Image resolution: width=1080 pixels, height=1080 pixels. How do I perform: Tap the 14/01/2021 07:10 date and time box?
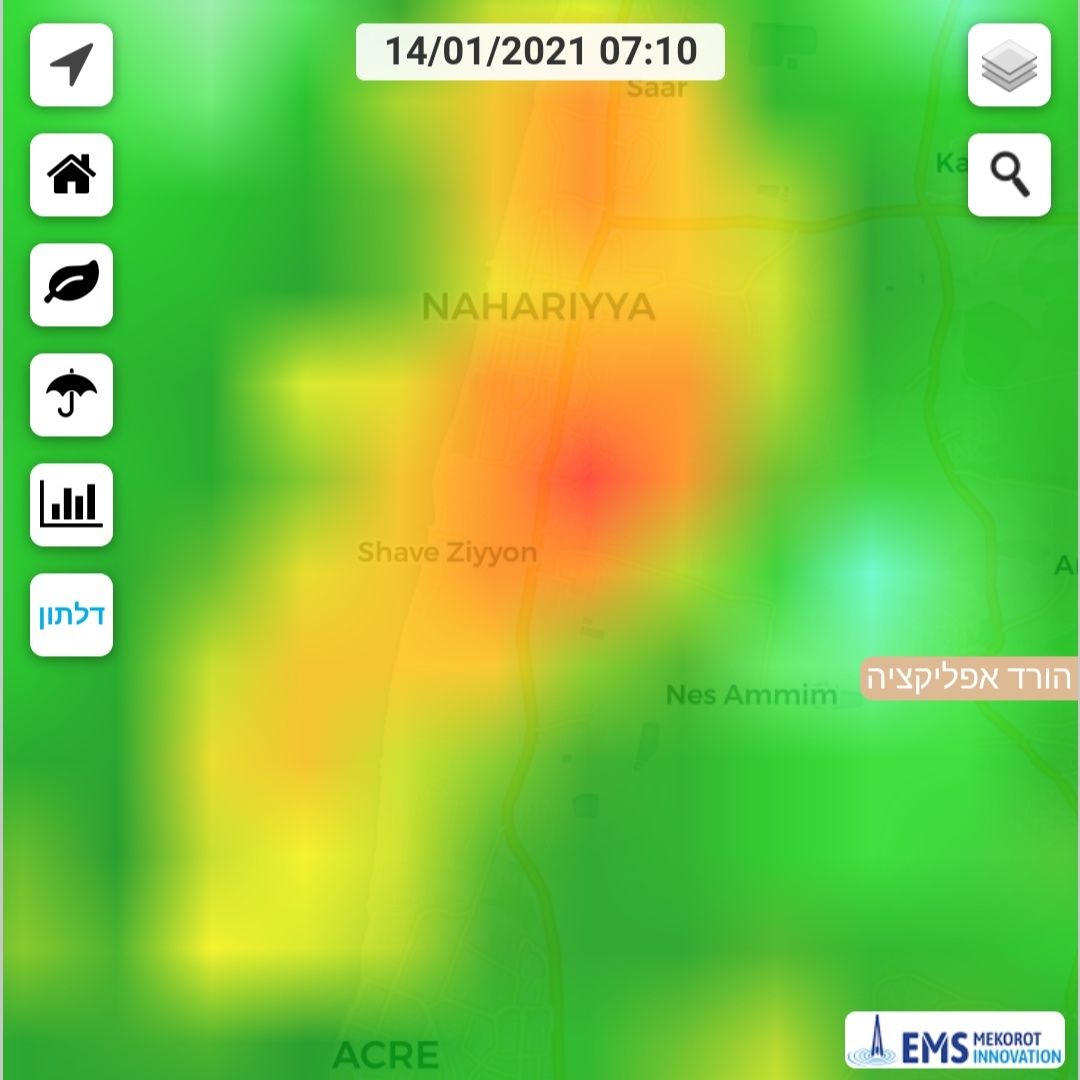click(x=540, y=51)
